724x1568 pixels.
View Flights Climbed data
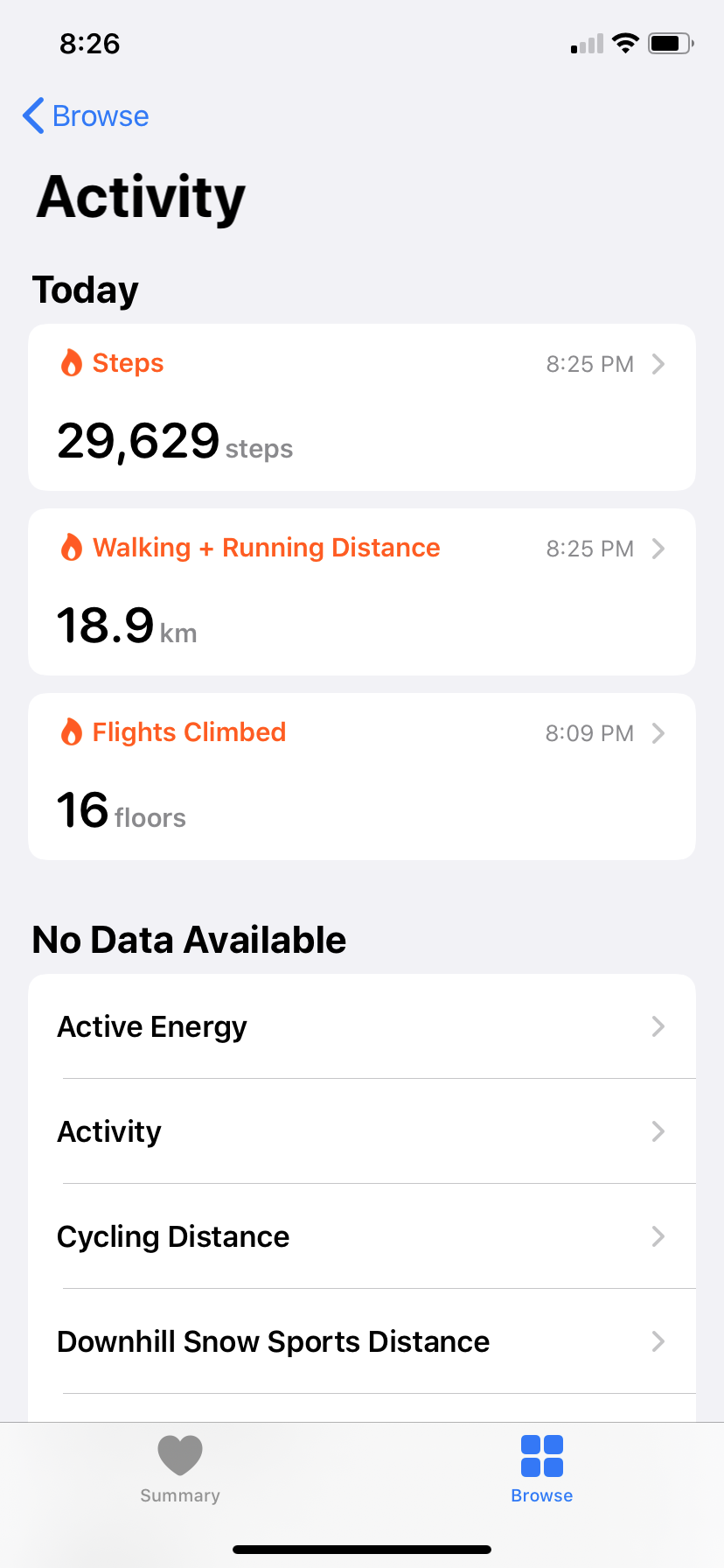click(x=362, y=777)
